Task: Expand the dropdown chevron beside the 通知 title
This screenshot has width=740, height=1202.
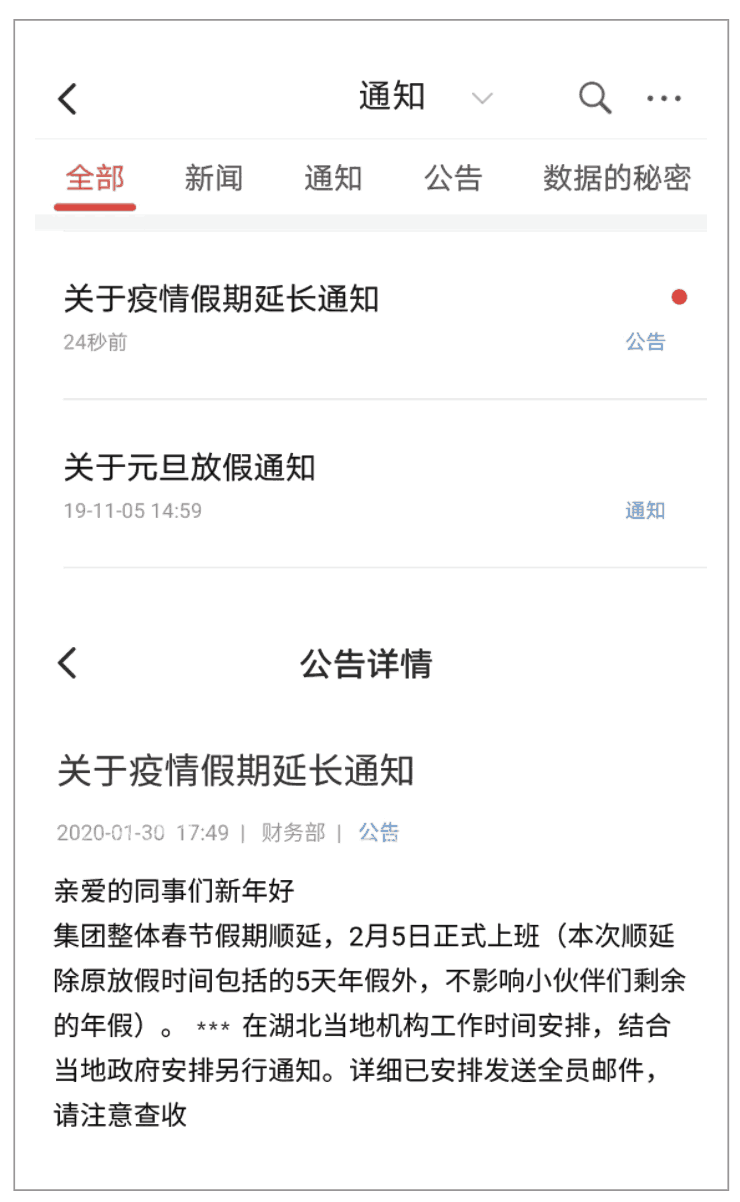Action: [482, 98]
